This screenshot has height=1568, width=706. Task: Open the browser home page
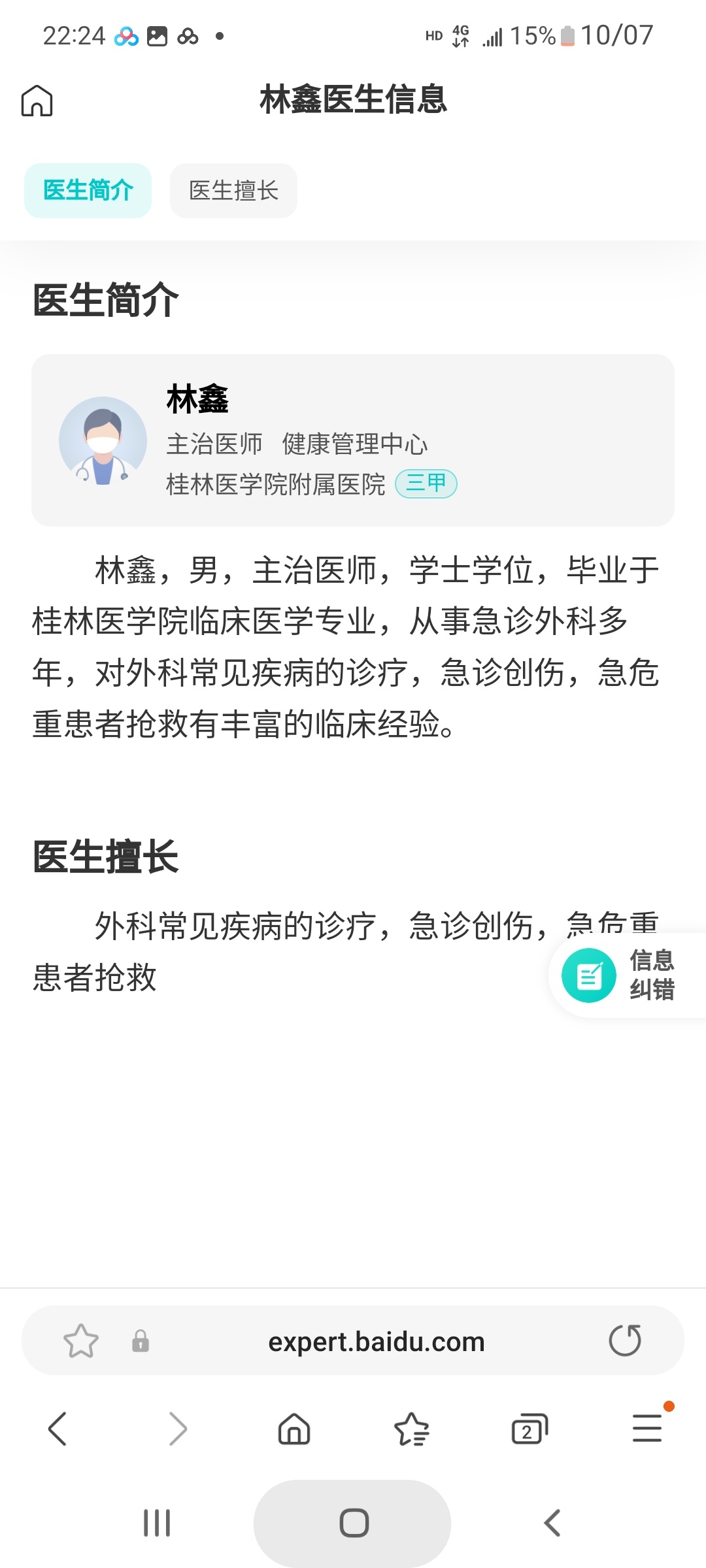[294, 1429]
